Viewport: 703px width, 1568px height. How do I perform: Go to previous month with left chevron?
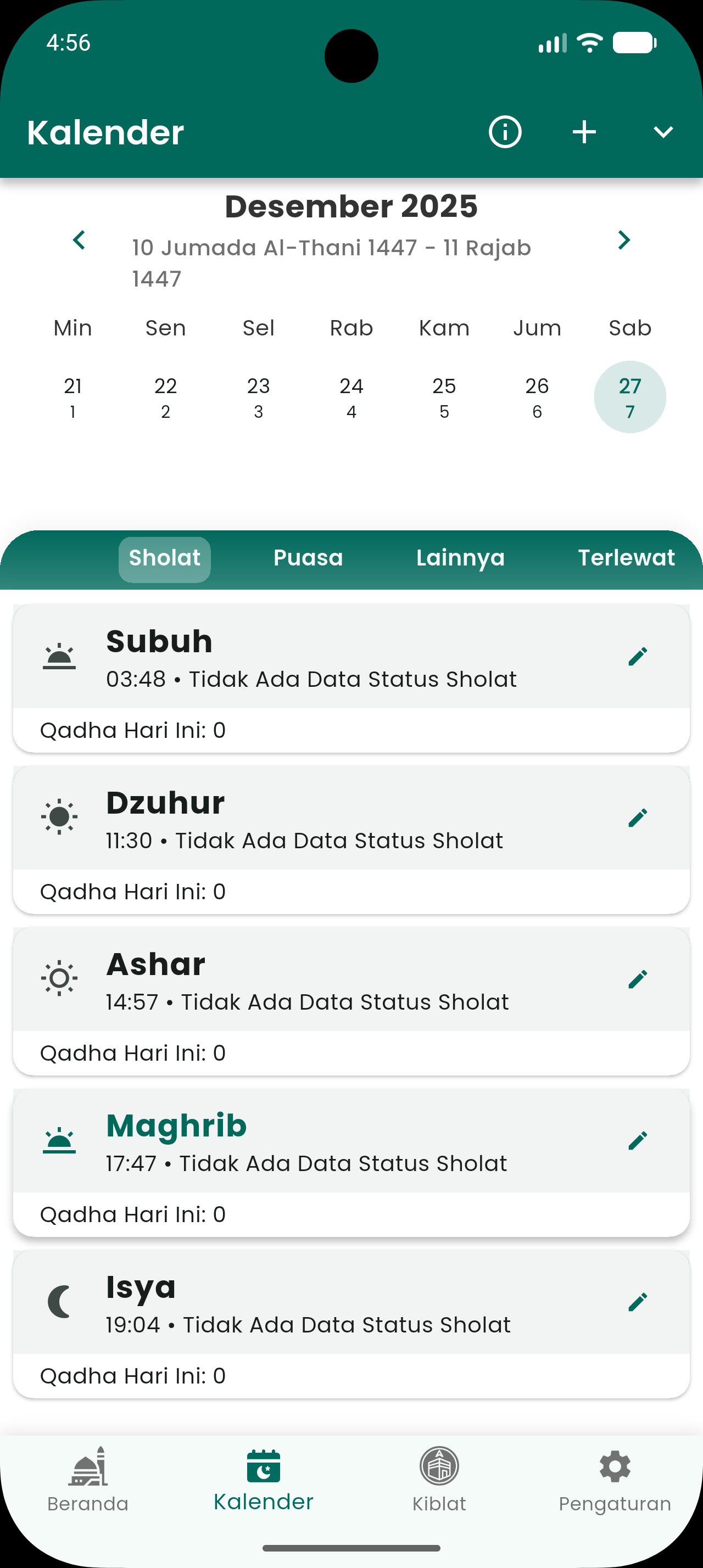pos(79,240)
